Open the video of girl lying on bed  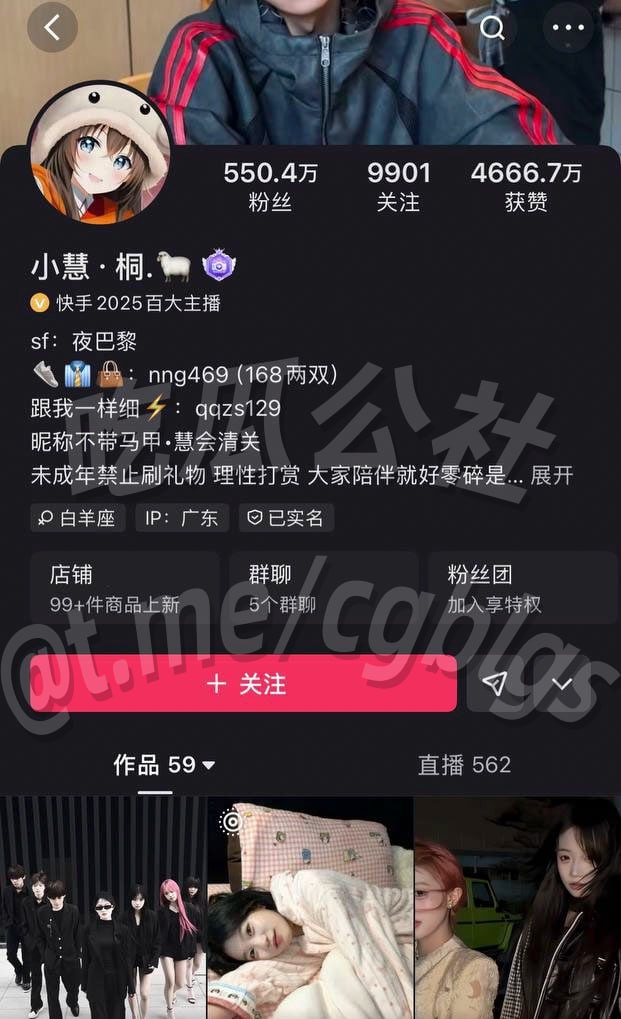coord(310,908)
